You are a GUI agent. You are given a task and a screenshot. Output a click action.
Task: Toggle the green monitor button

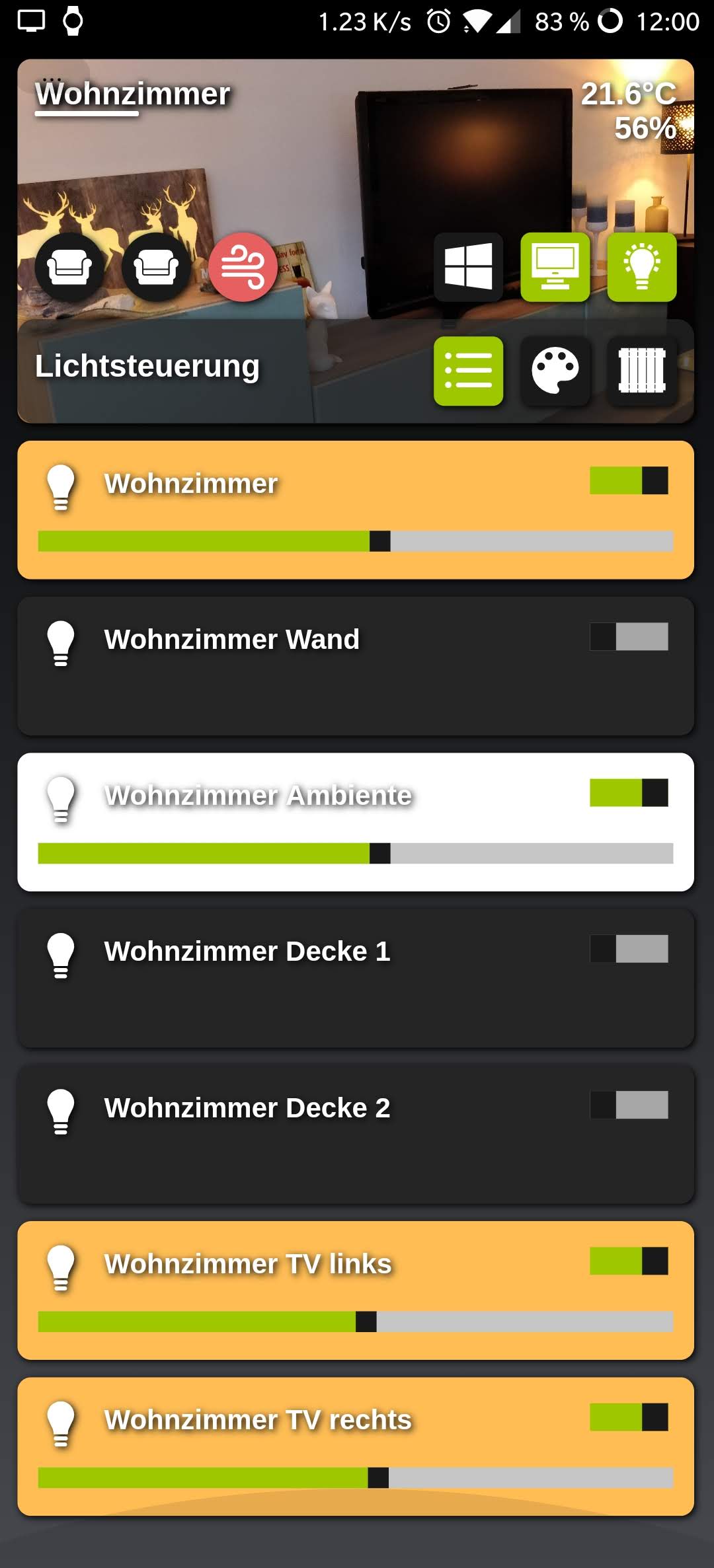tap(555, 267)
